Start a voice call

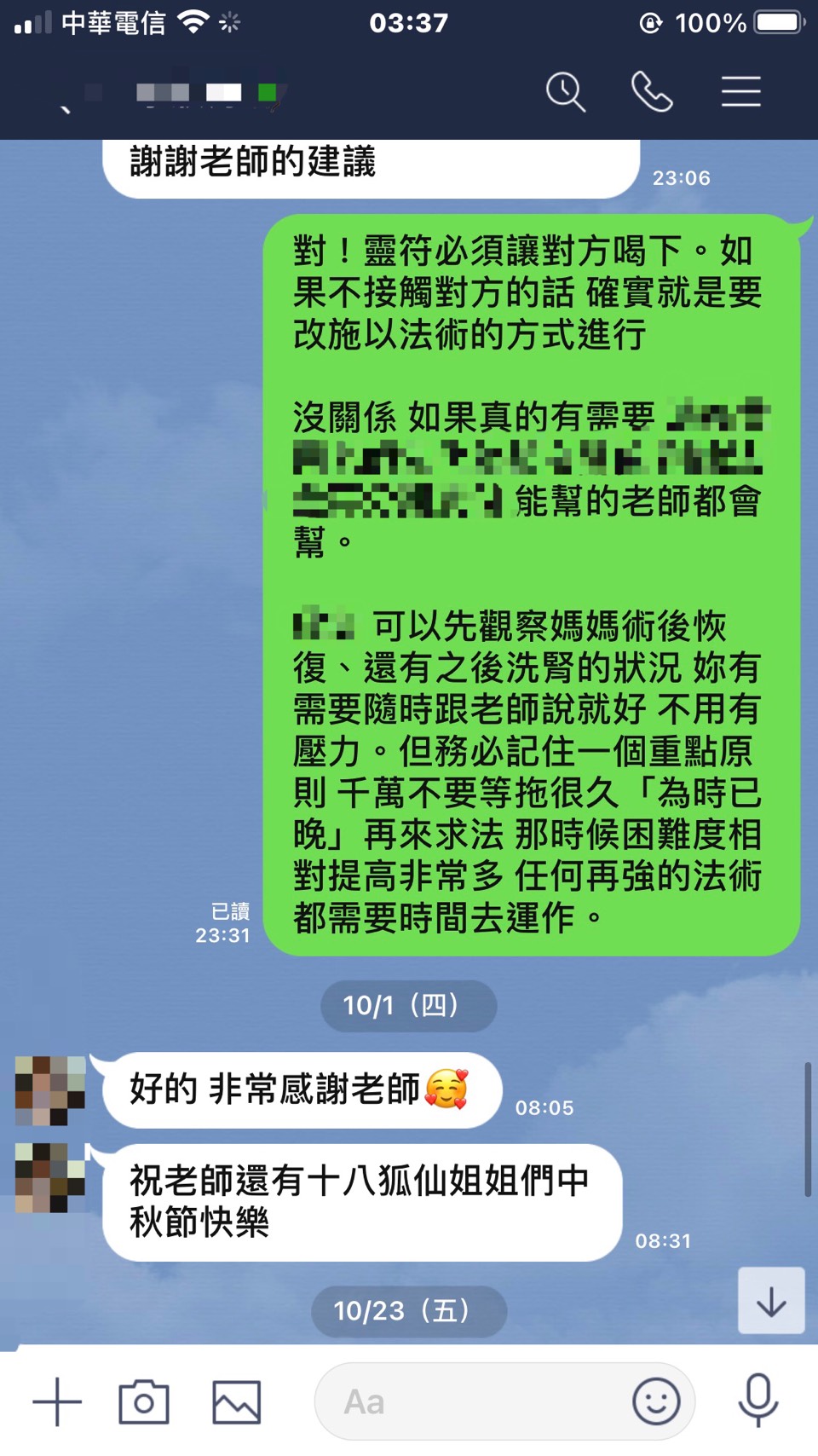pos(652,92)
